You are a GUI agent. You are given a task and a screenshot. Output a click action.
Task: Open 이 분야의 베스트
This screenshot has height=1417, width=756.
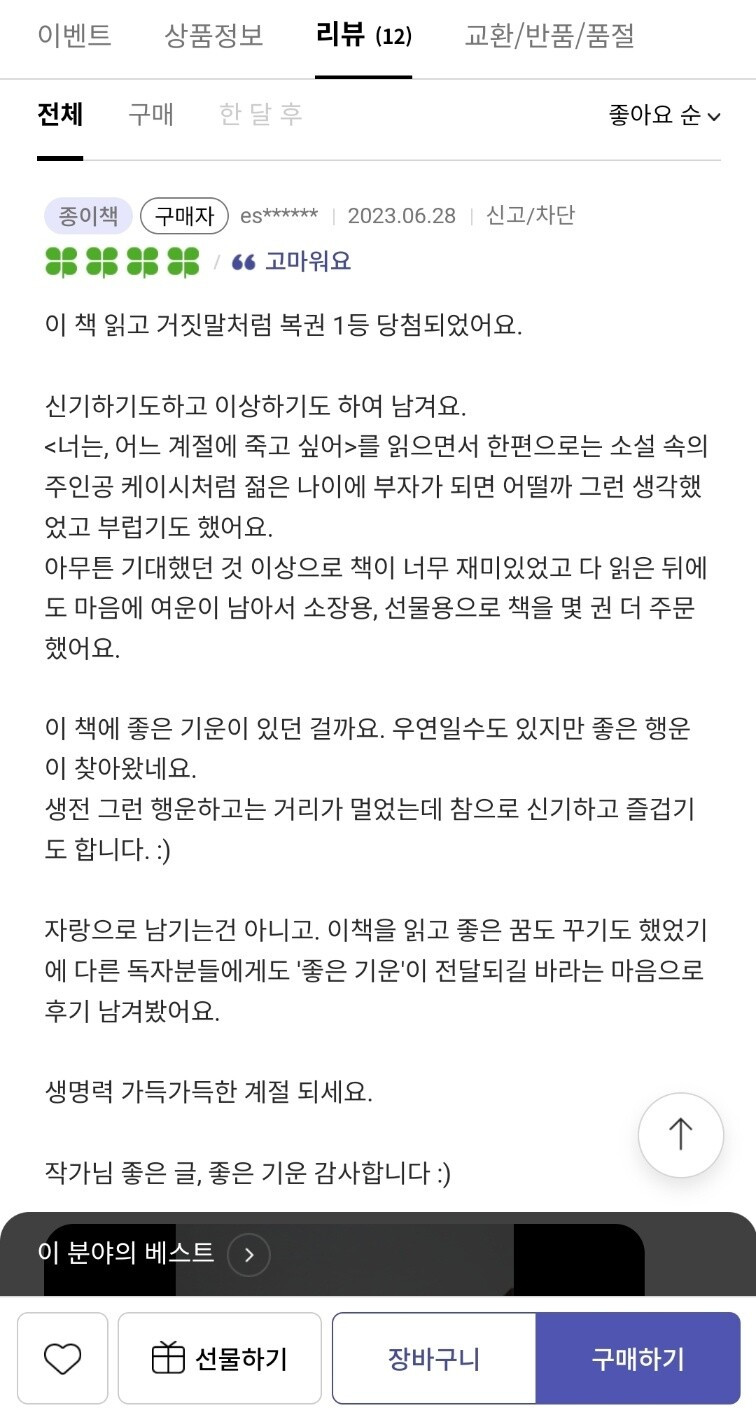click(x=154, y=1254)
